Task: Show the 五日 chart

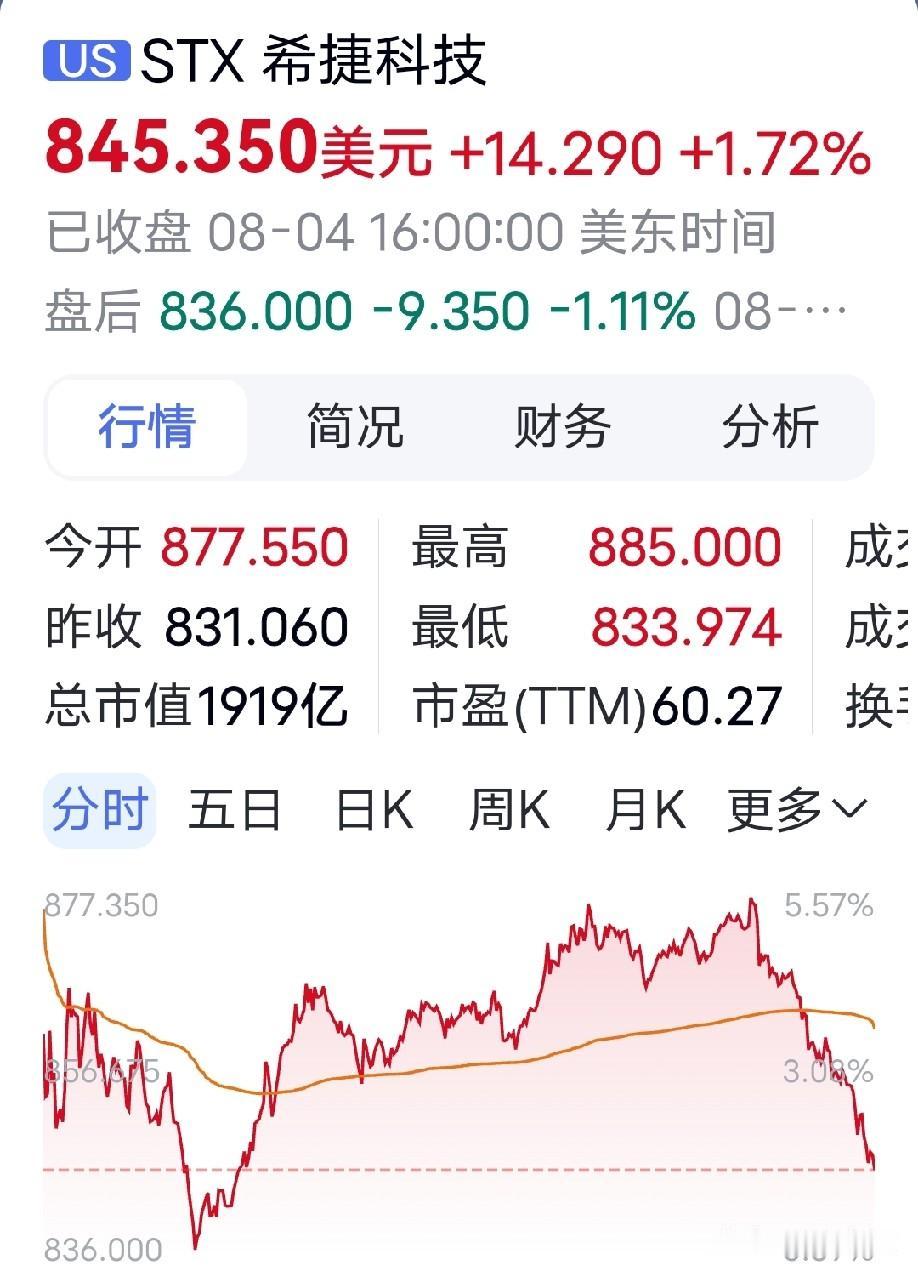Action: [x=235, y=810]
